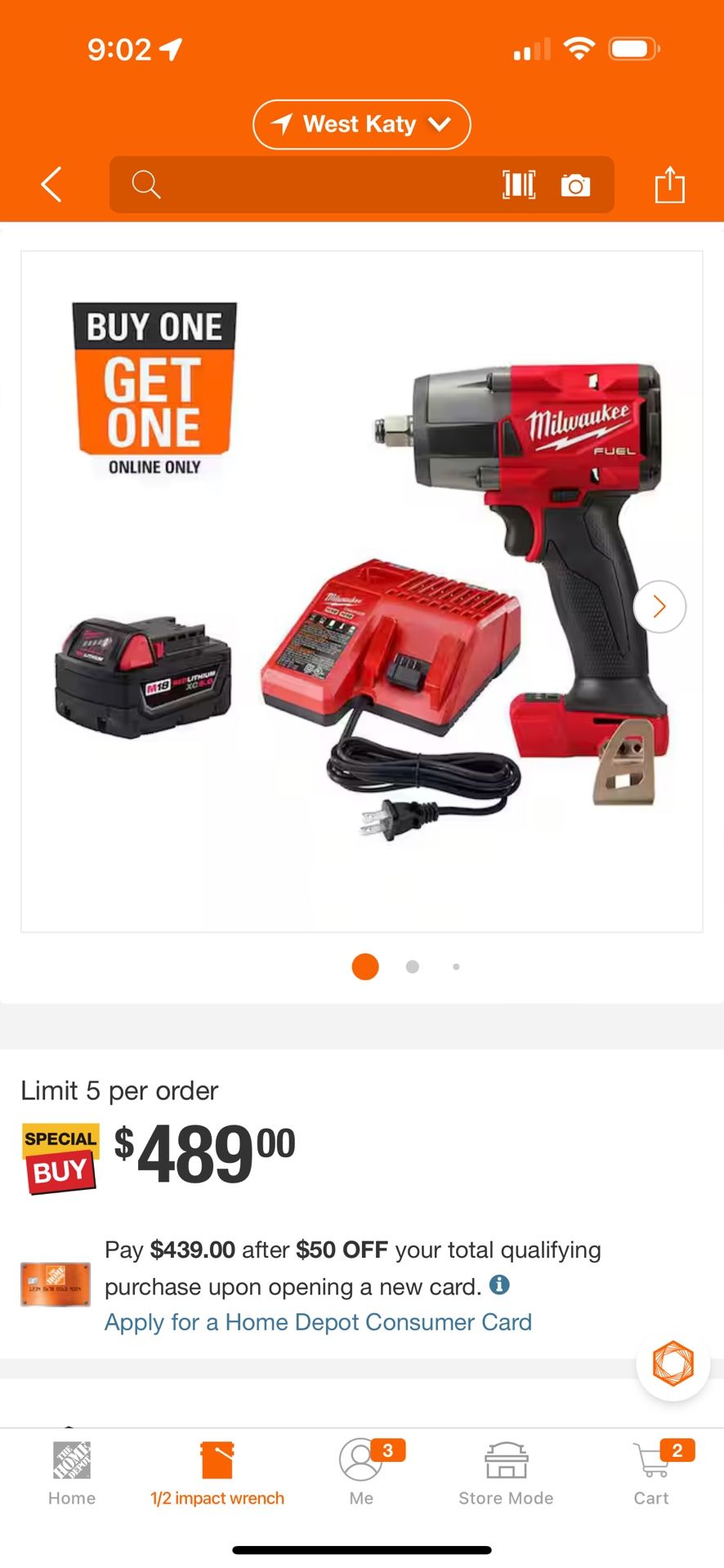Viewport: 724px width, 1568px height.
Task: Search by image with the camera icon
Action: pos(575,185)
